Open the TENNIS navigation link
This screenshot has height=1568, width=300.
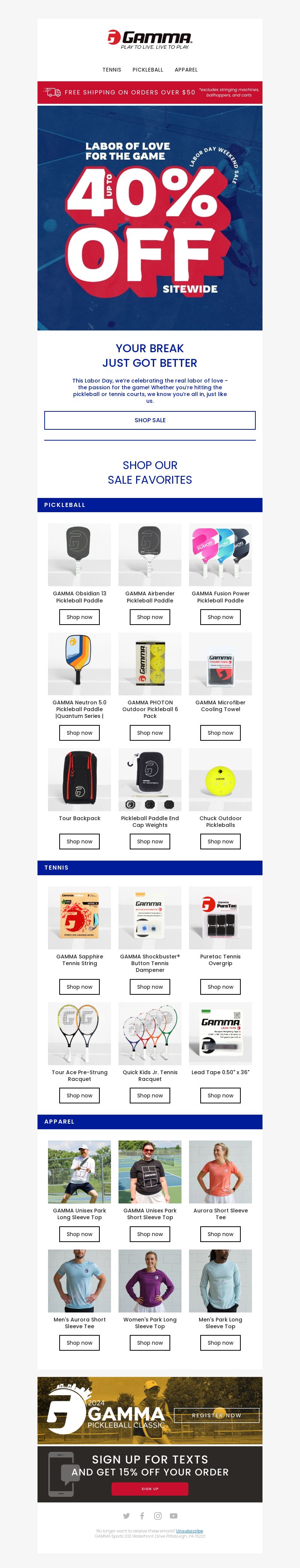[x=112, y=70]
